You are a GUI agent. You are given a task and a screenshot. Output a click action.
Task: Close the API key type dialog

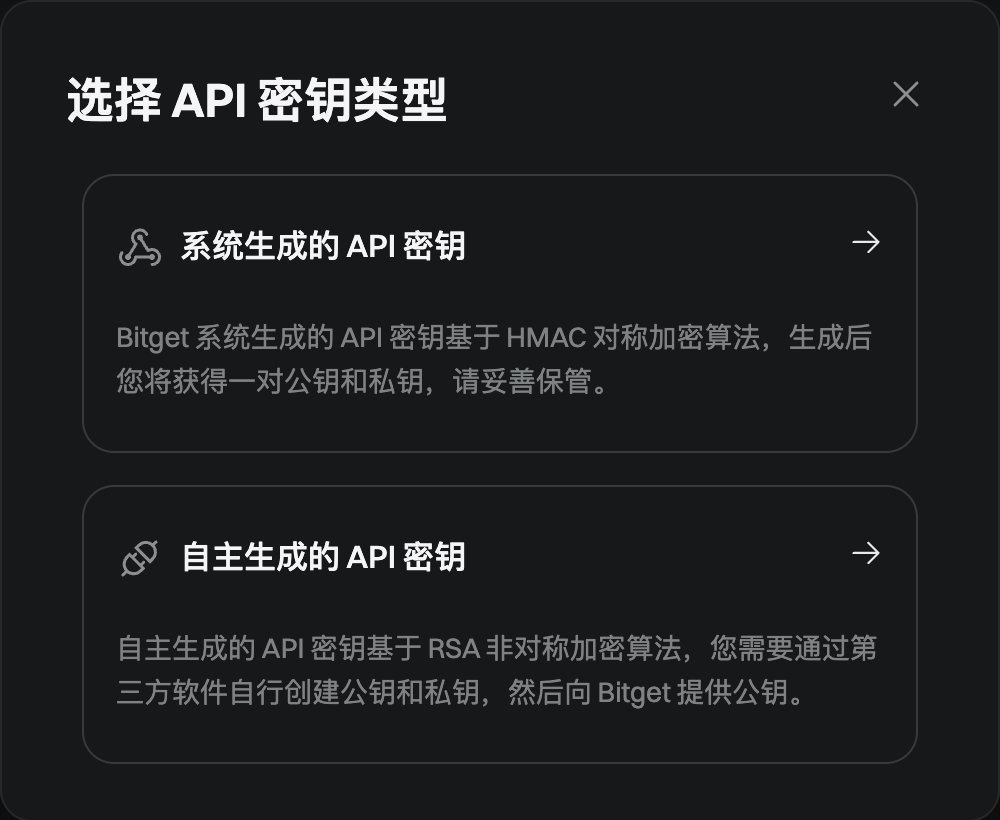[x=905, y=95]
